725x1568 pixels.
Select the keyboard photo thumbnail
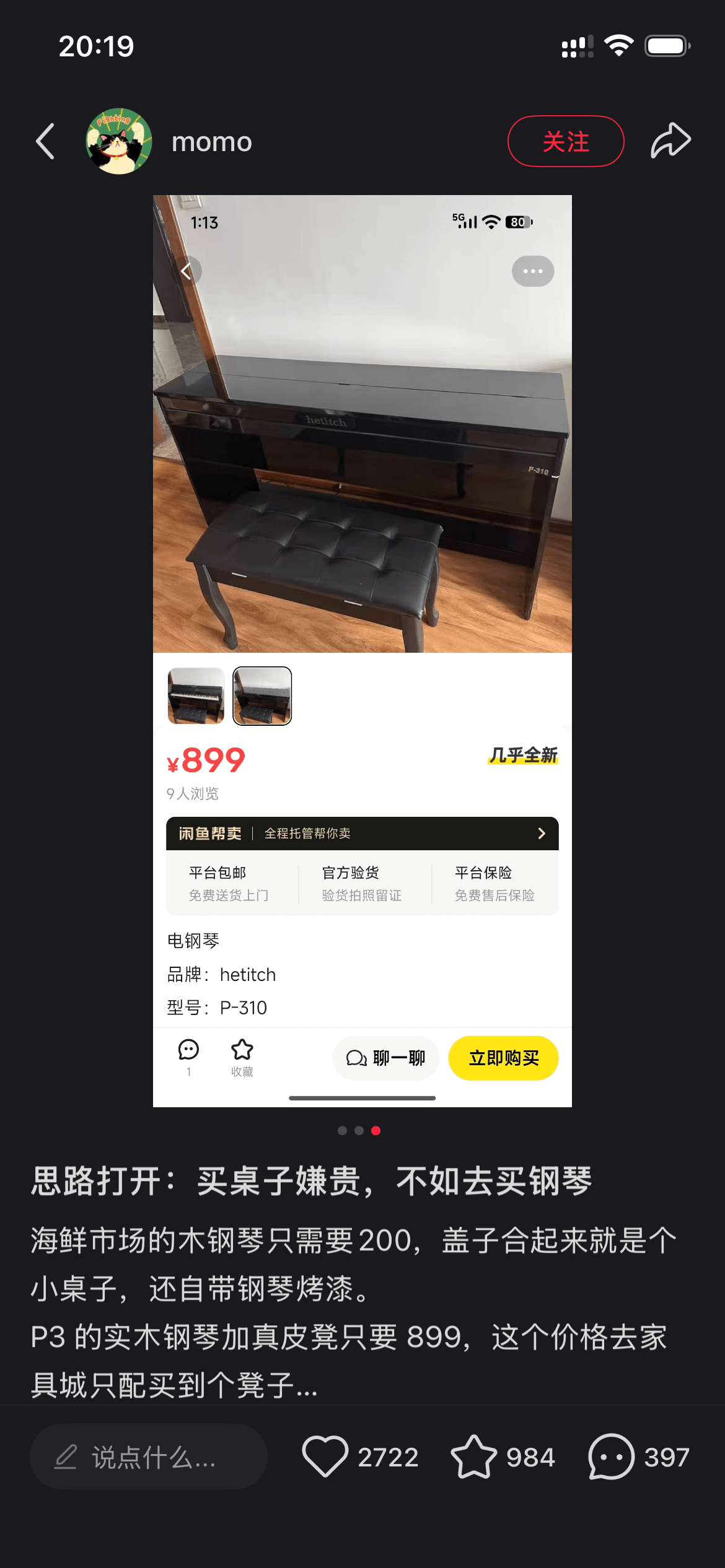[194, 696]
